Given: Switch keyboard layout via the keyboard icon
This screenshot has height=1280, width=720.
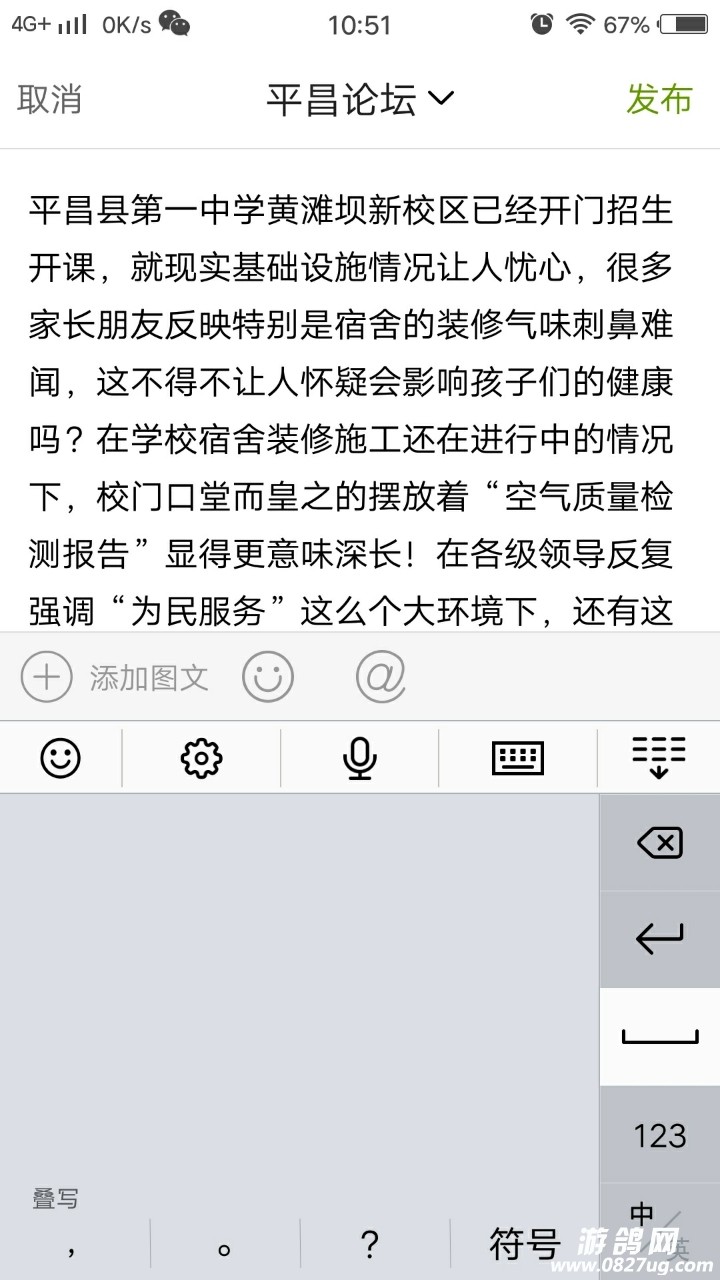Looking at the screenshot, I should tap(518, 758).
